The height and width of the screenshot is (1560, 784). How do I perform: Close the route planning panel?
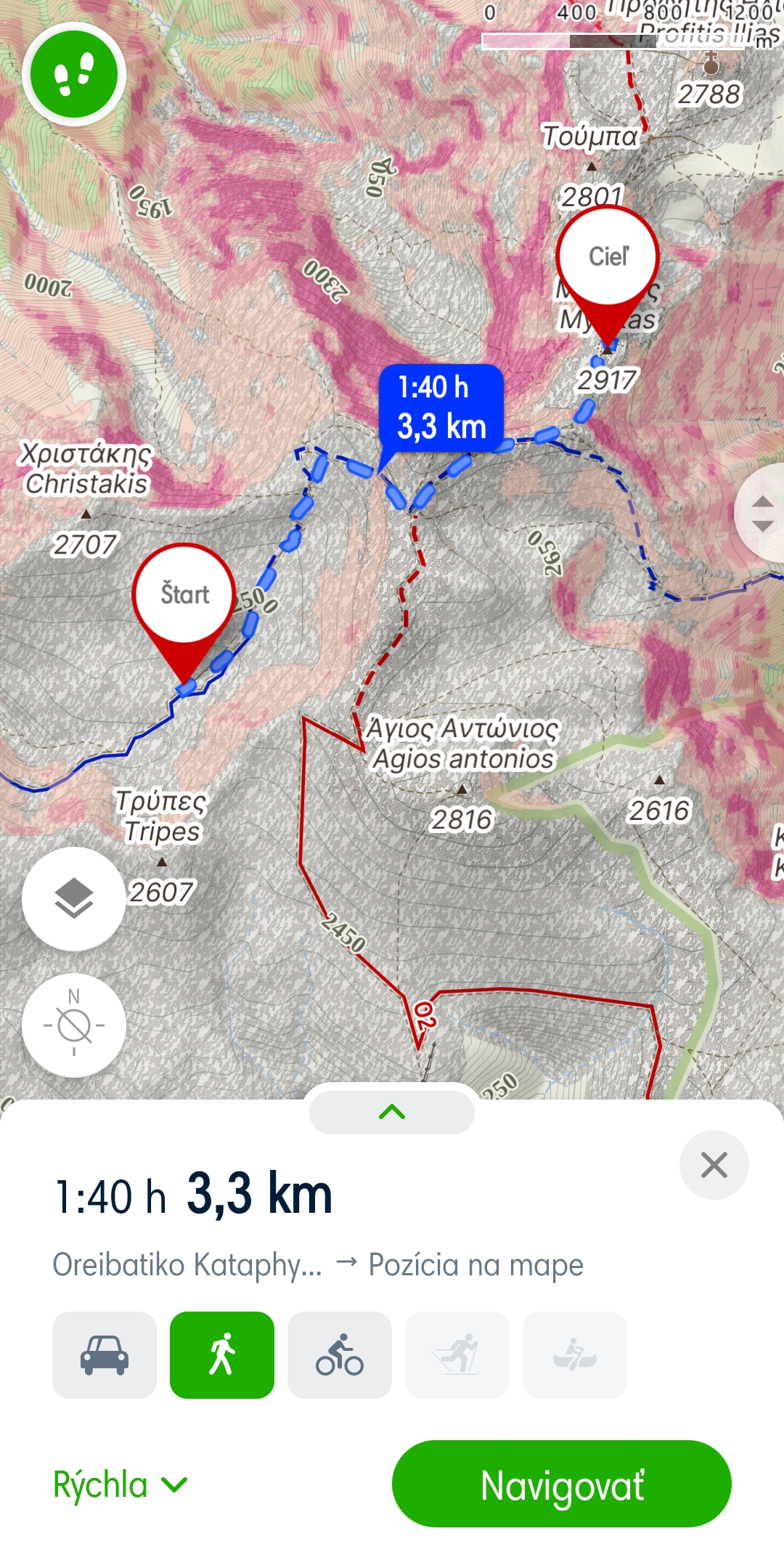coord(714,1165)
